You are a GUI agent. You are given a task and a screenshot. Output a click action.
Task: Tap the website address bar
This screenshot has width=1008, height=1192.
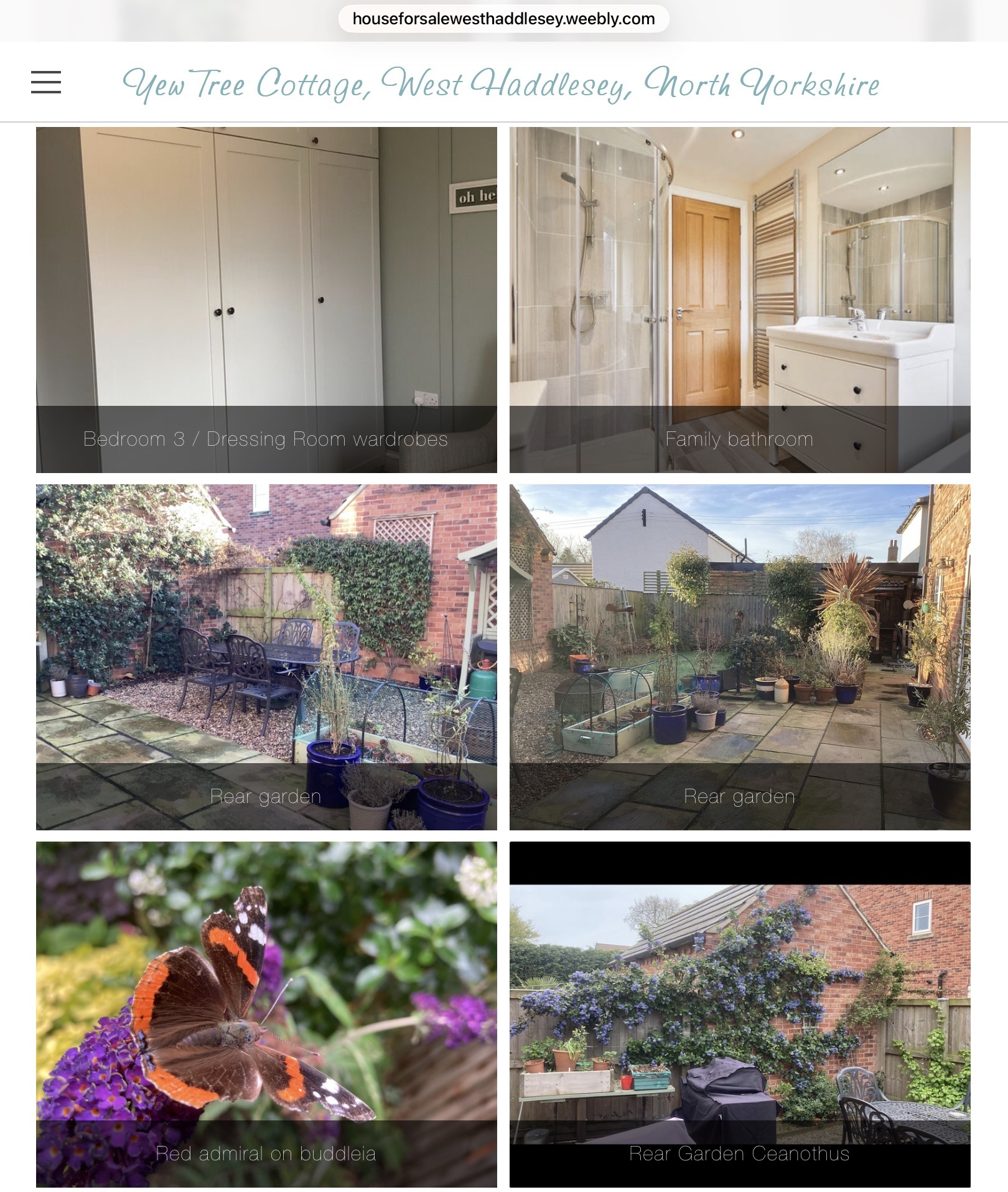point(503,19)
